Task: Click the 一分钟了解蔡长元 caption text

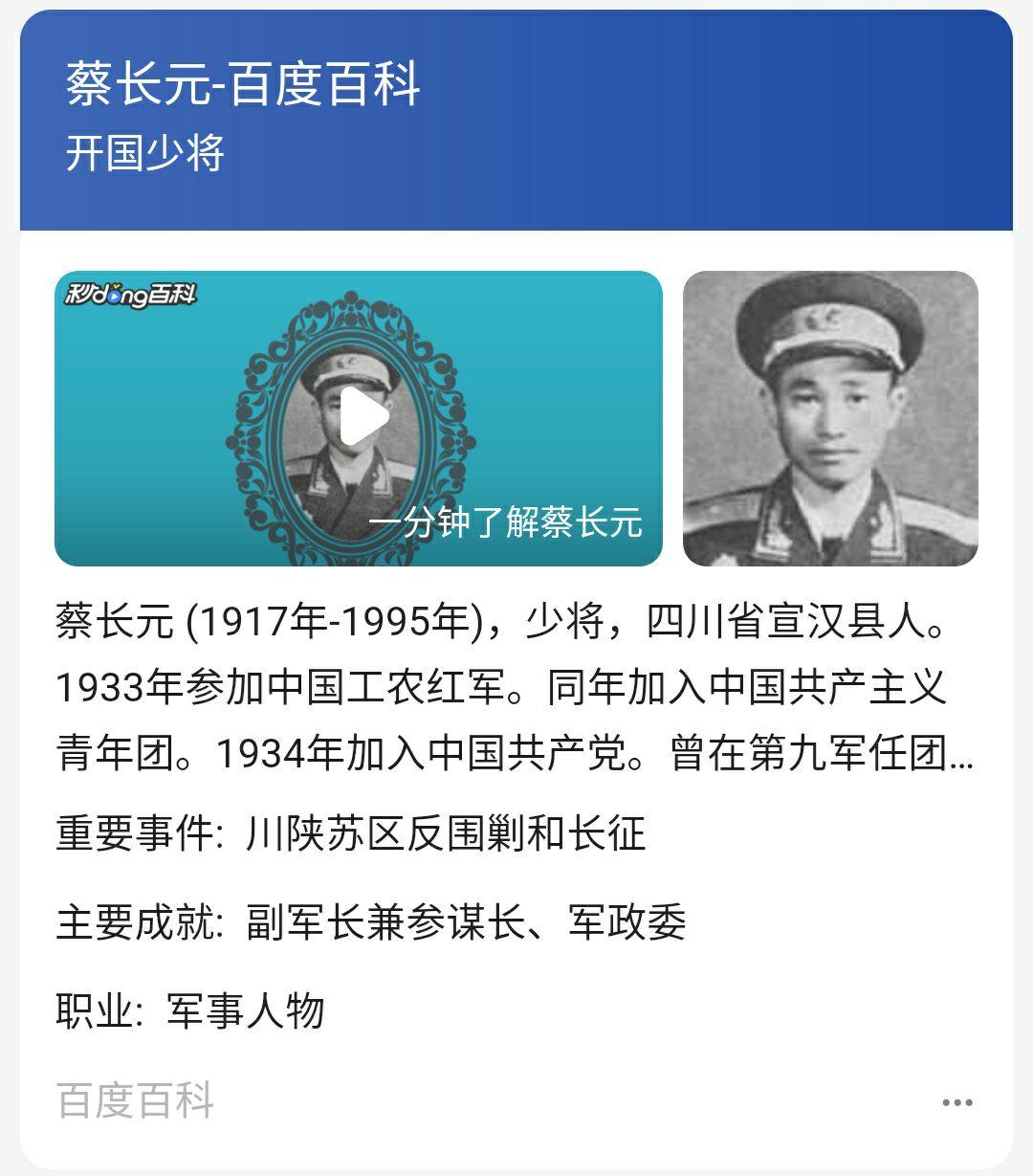Action: [x=512, y=522]
